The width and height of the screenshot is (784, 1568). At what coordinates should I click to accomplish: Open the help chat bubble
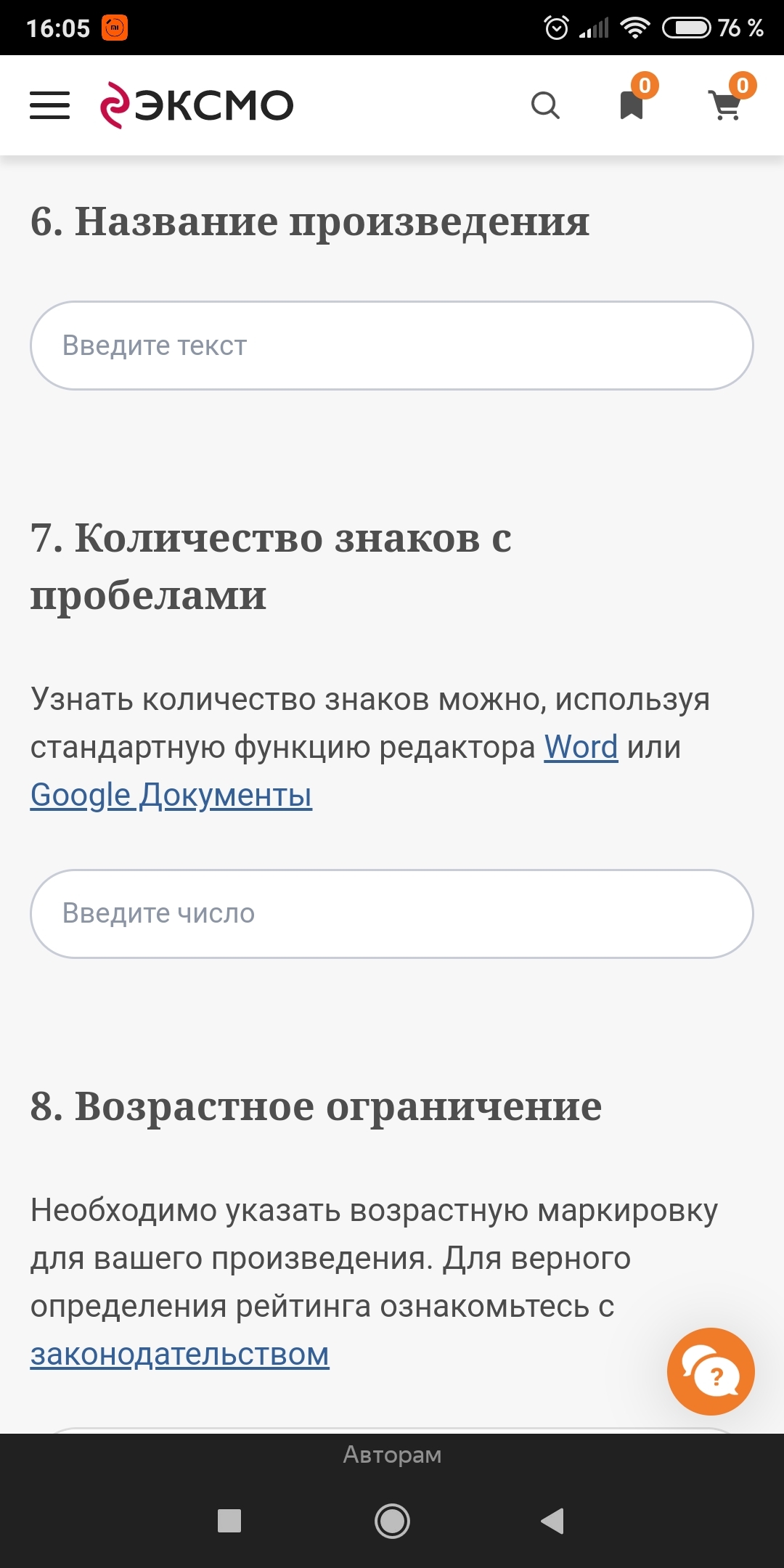click(x=711, y=1371)
